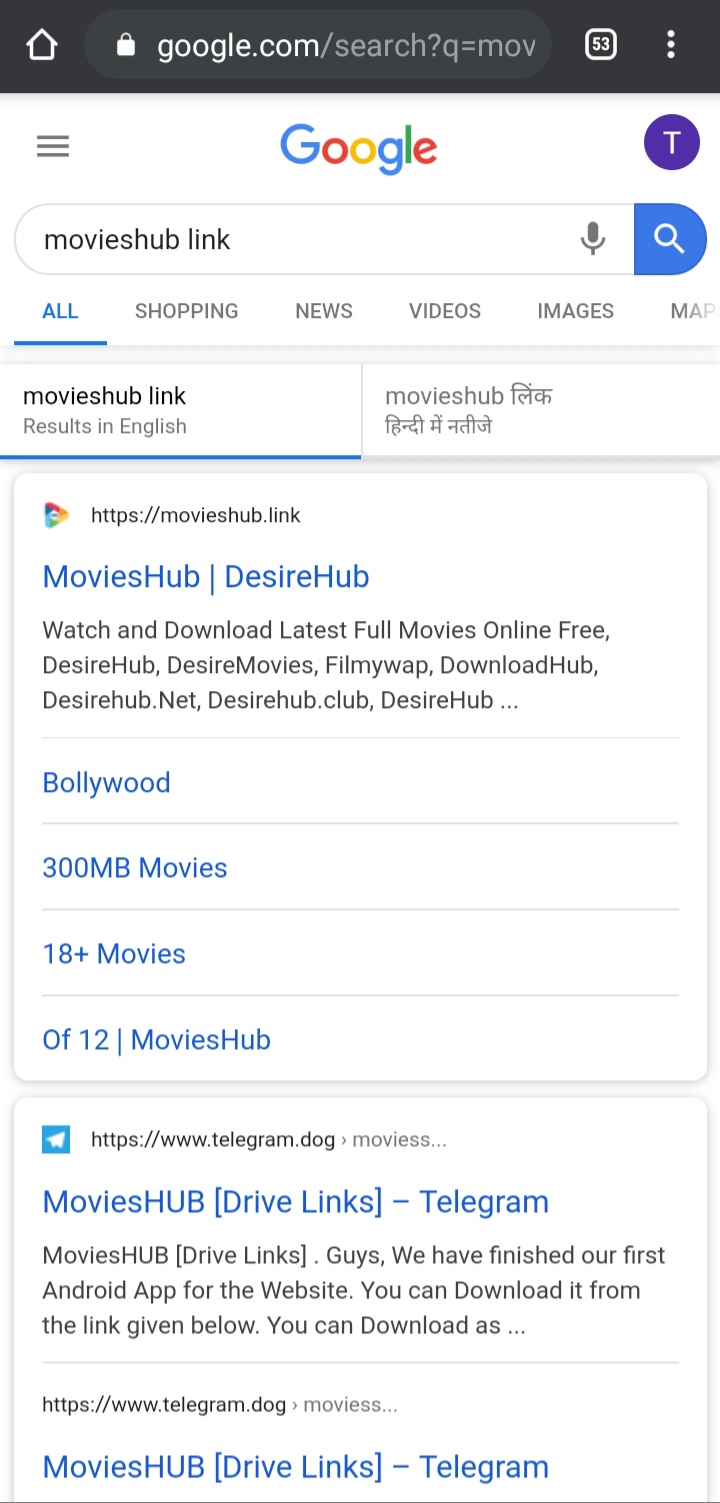720x1503 pixels.
Task: Switch to the Videos tab
Action: coord(444,311)
